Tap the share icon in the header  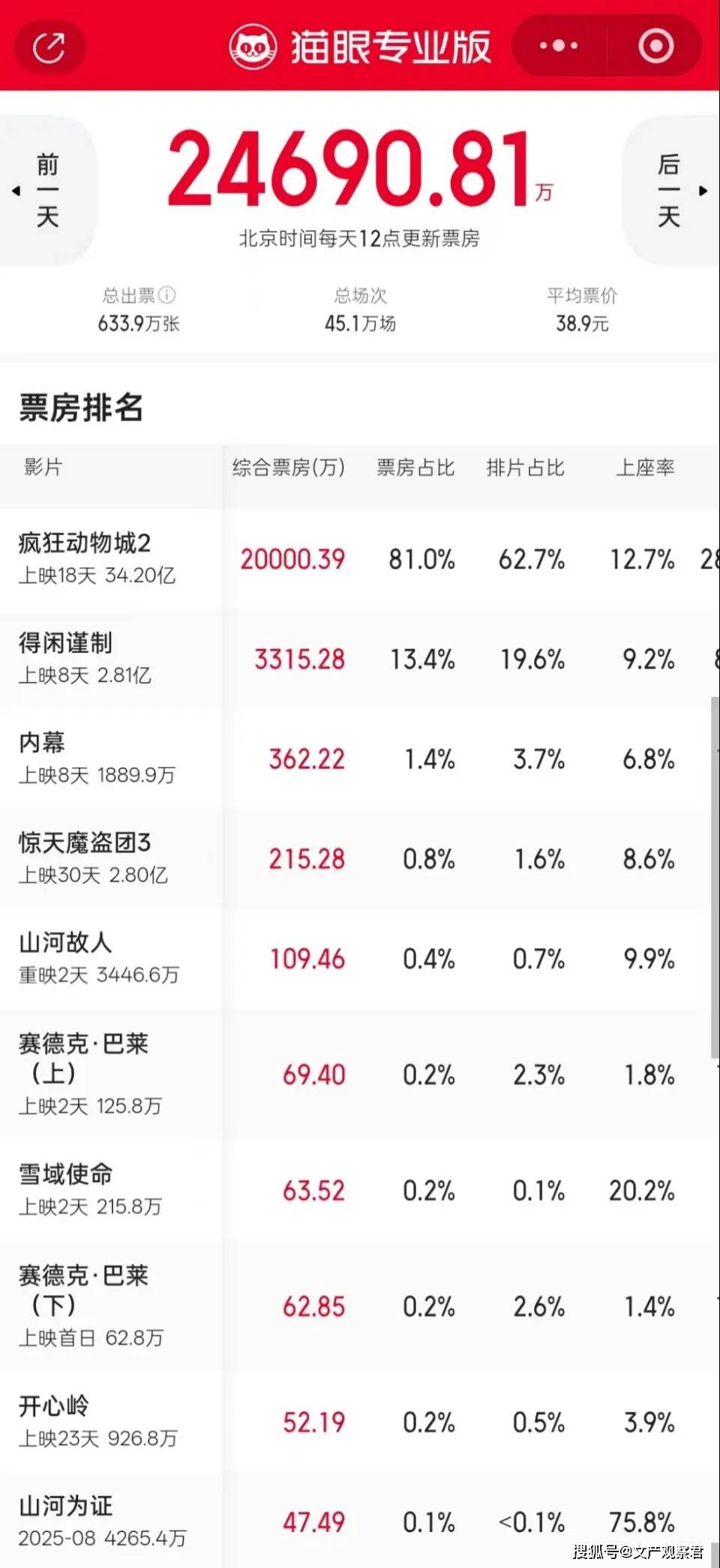pyautogui.click(x=49, y=47)
